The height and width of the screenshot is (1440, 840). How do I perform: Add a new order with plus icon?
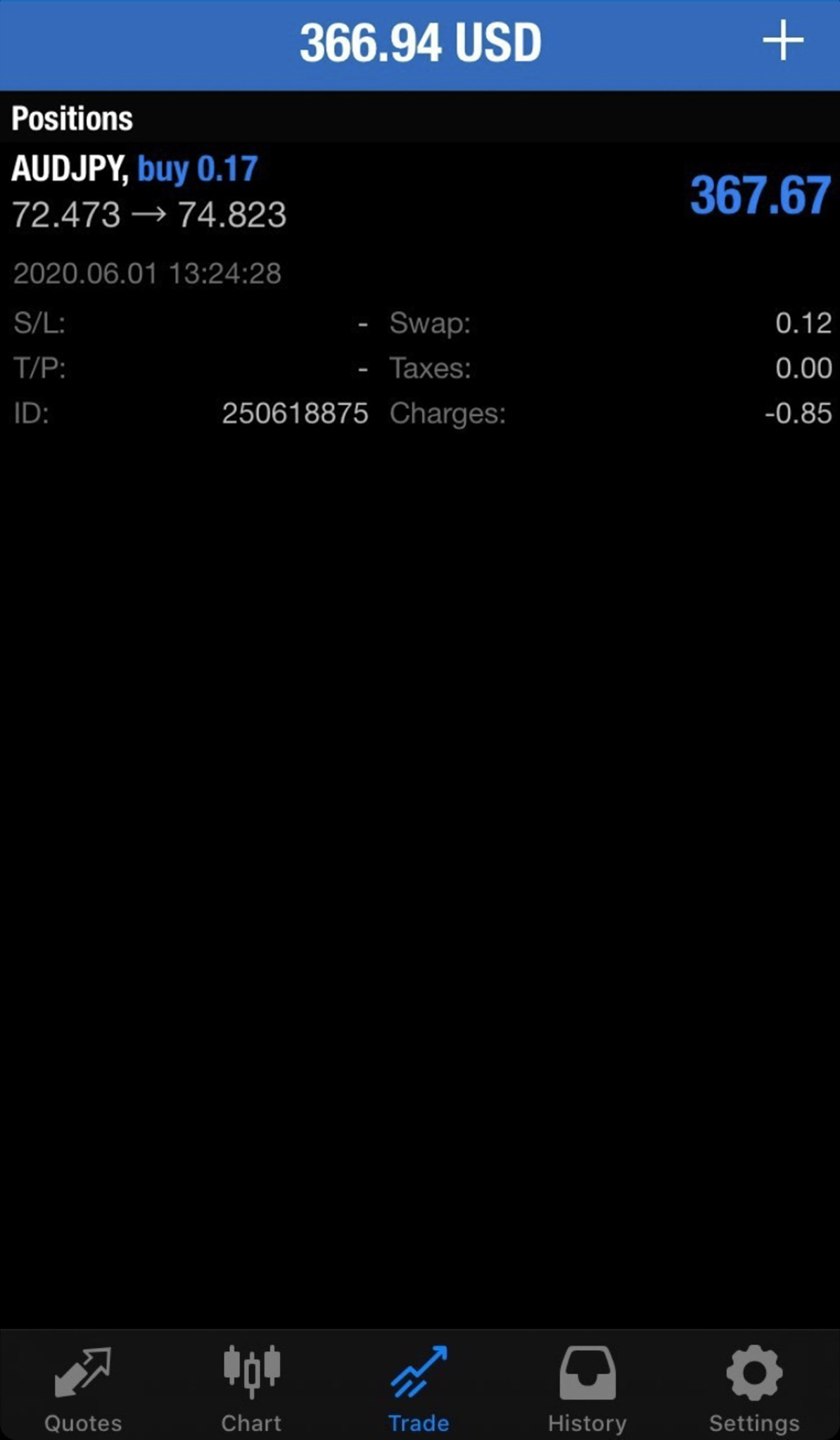(782, 41)
